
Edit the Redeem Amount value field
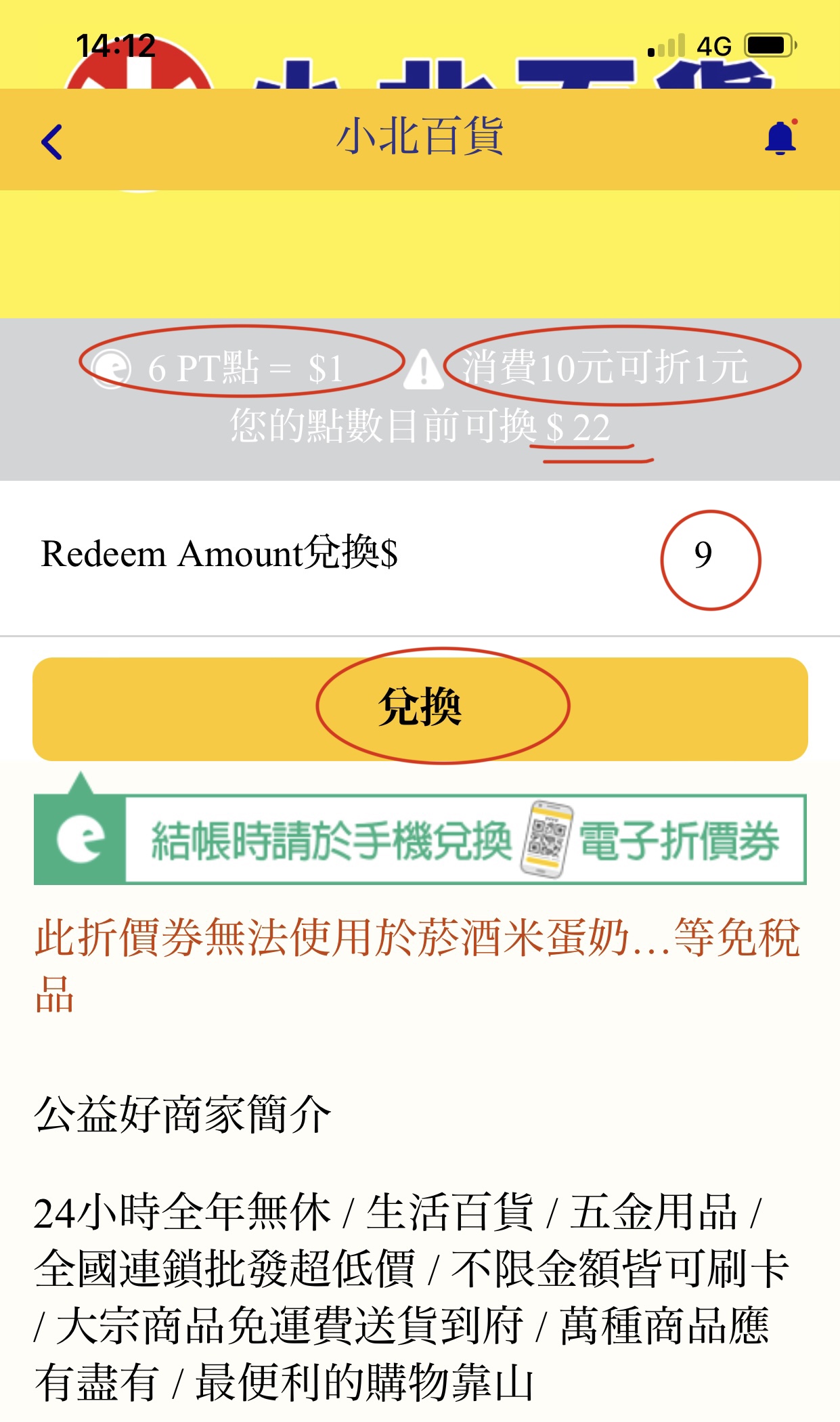704,555
